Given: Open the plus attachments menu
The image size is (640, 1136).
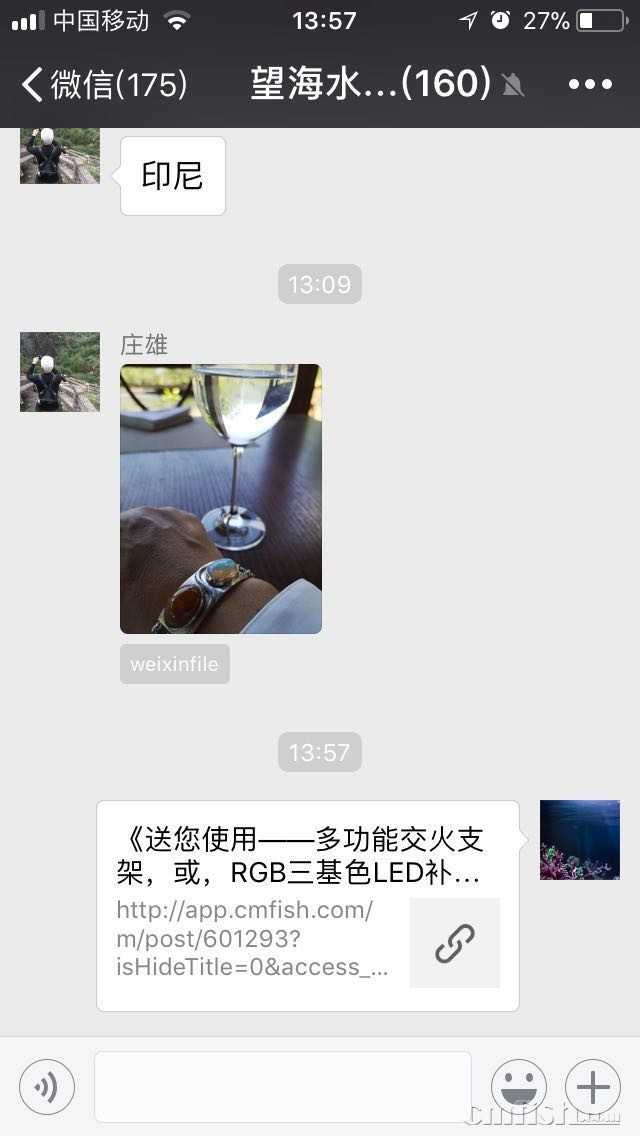Looking at the screenshot, I should click(593, 1087).
